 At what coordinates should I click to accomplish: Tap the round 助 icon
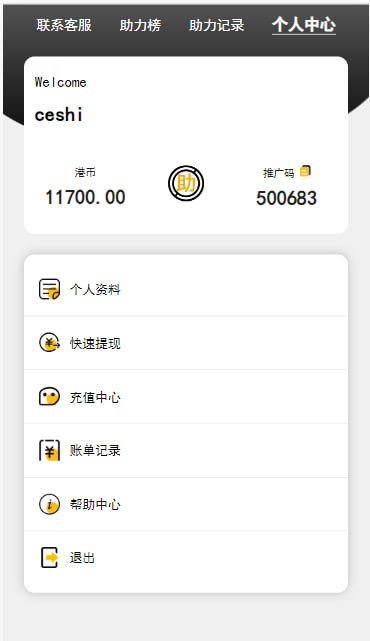coord(186,183)
